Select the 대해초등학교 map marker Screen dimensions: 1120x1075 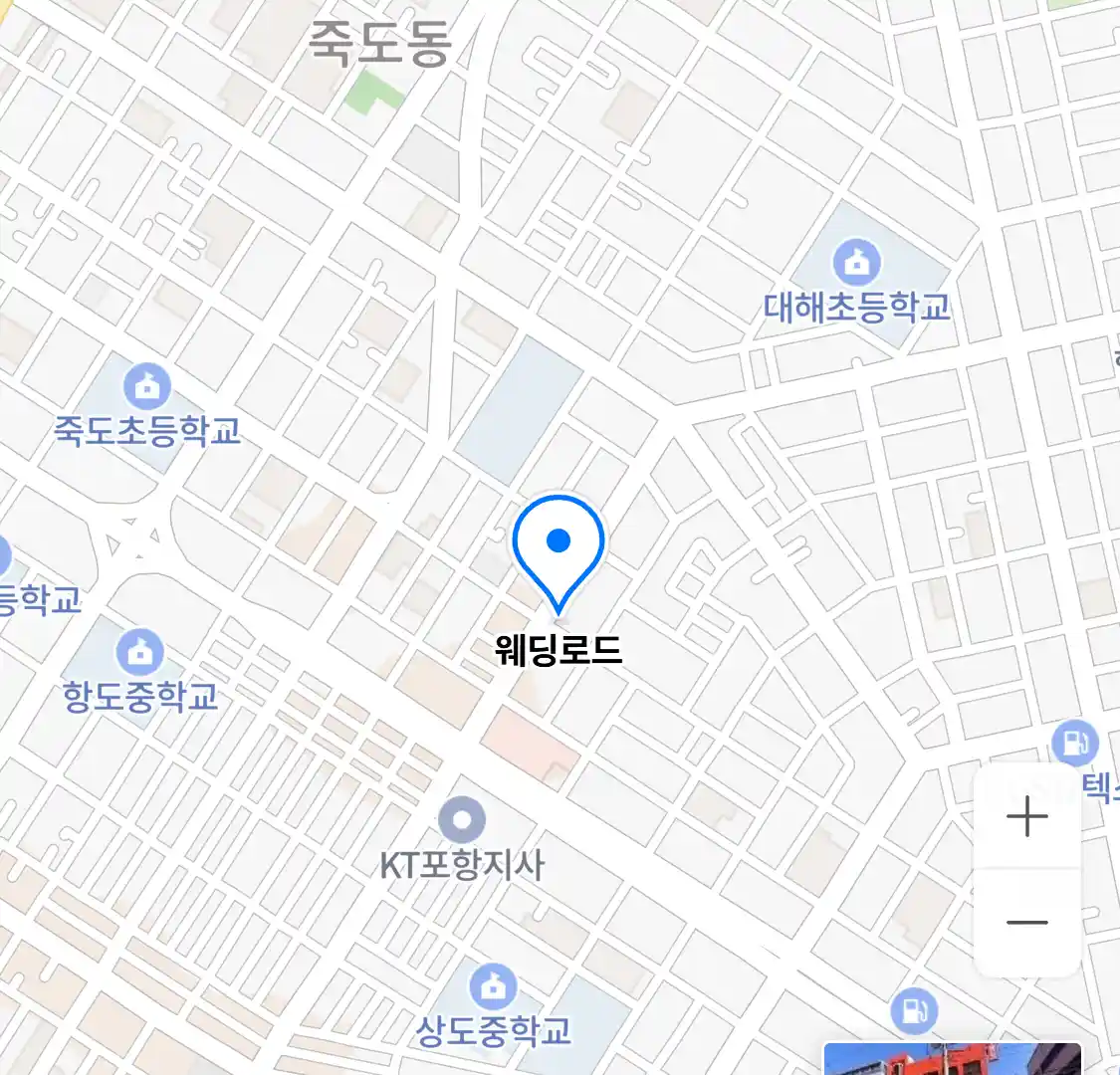pyautogui.click(x=856, y=263)
